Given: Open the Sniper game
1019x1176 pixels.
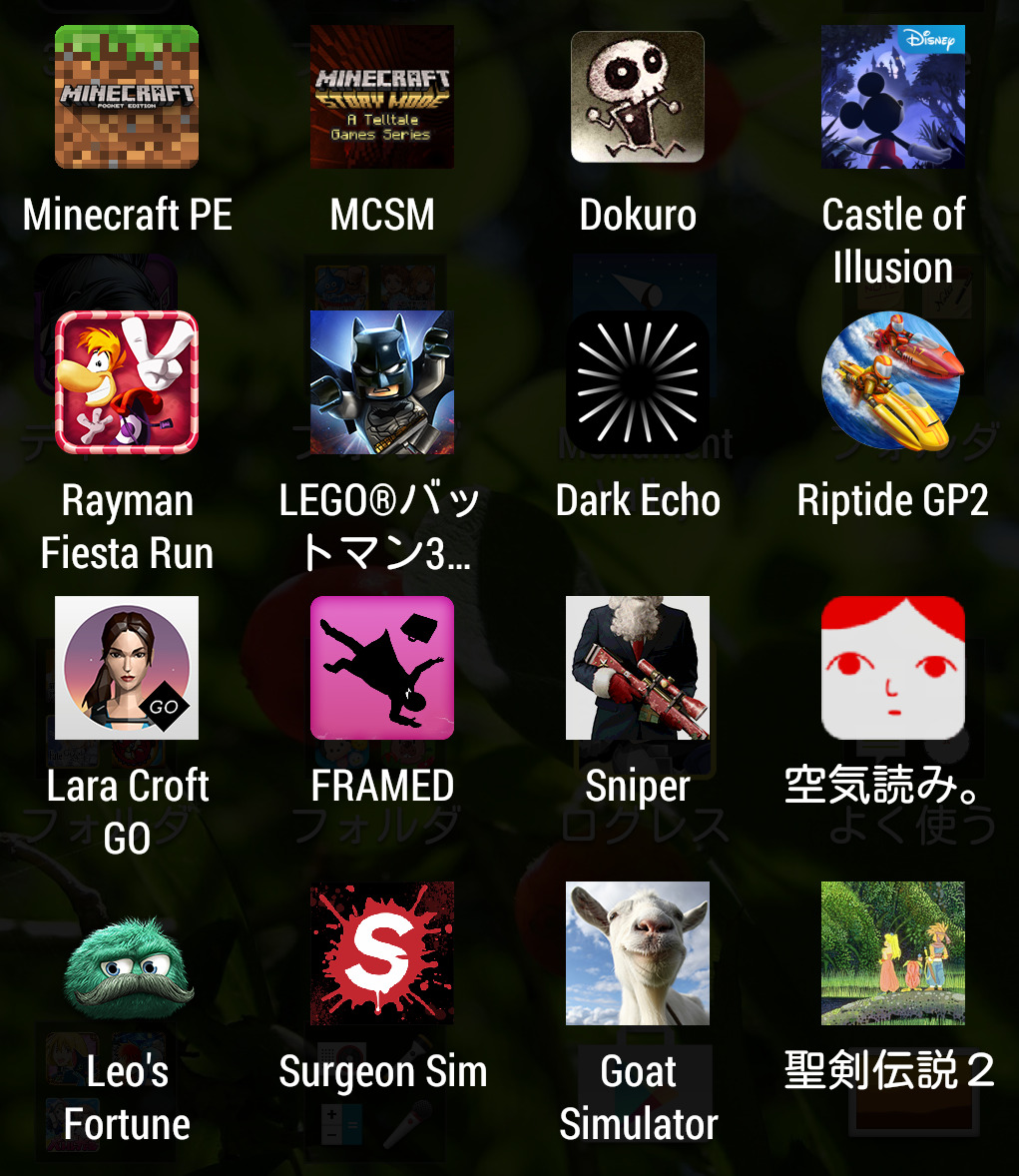Looking at the screenshot, I should point(638,668).
